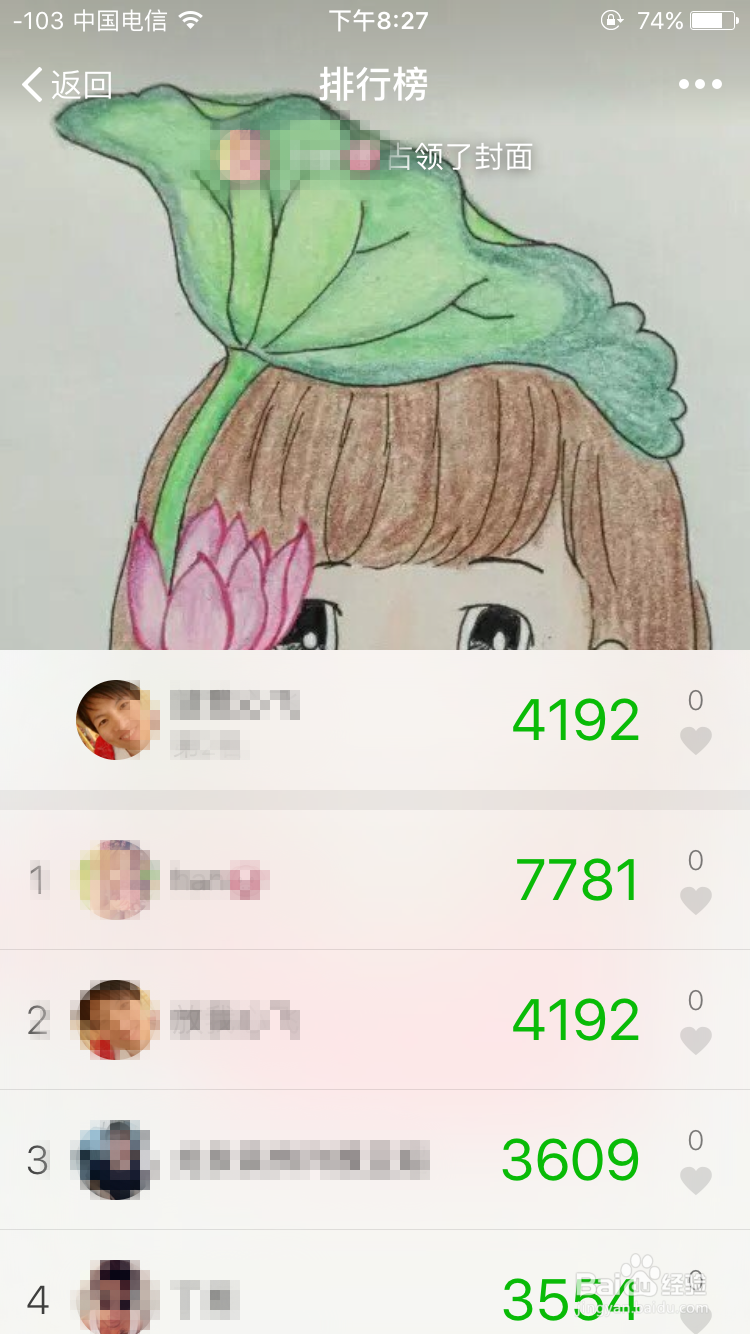The width and height of the screenshot is (750, 1334).
Task: Open rank 1 user's circular avatar
Action: [x=115, y=878]
